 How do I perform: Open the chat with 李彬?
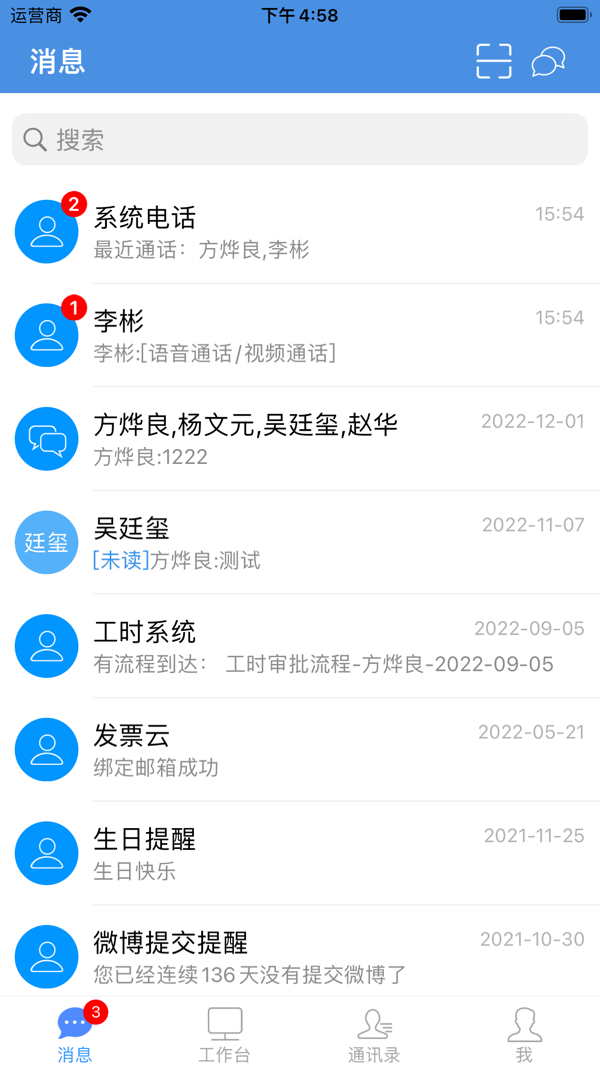click(x=300, y=335)
